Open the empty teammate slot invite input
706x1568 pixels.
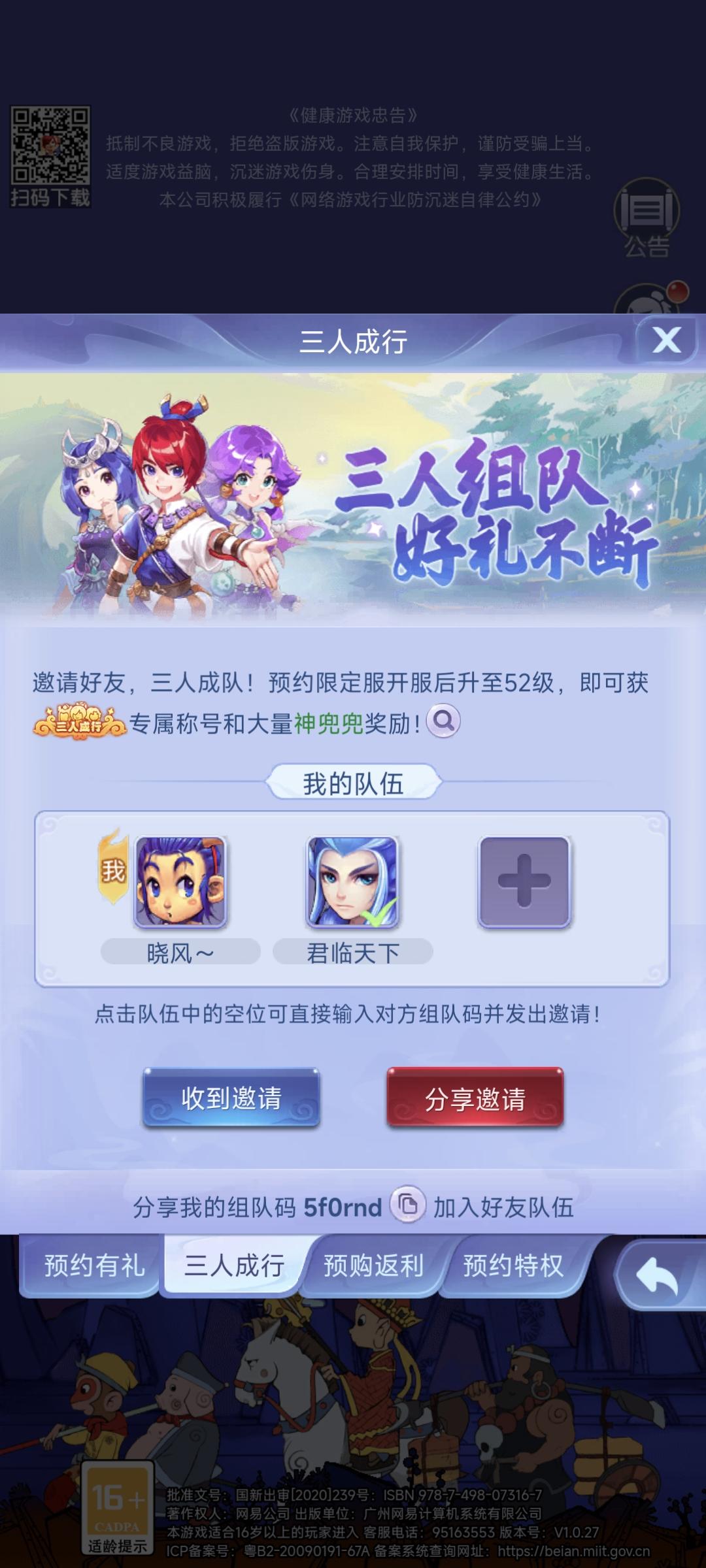pyautogui.click(x=523, y=882)
